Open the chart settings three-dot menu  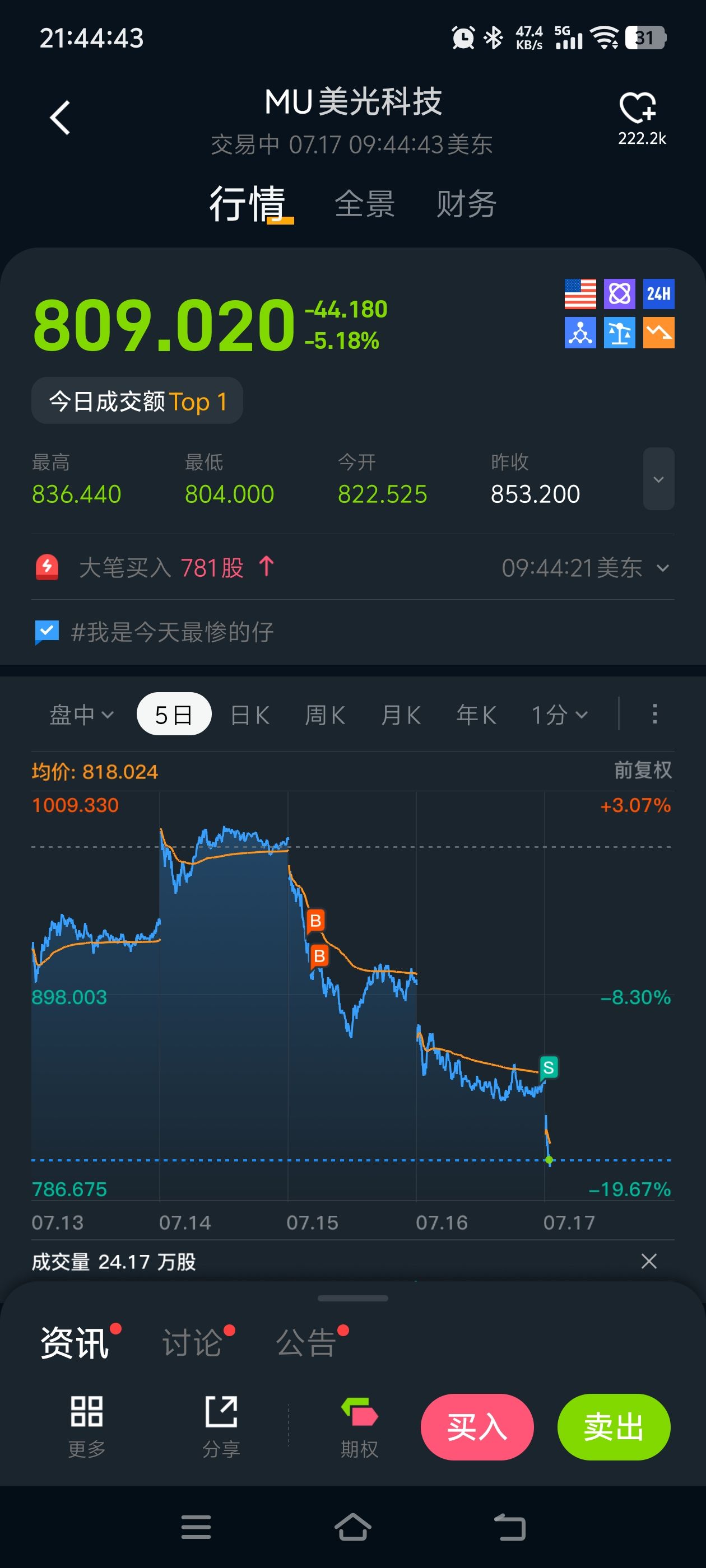(655, 714)
